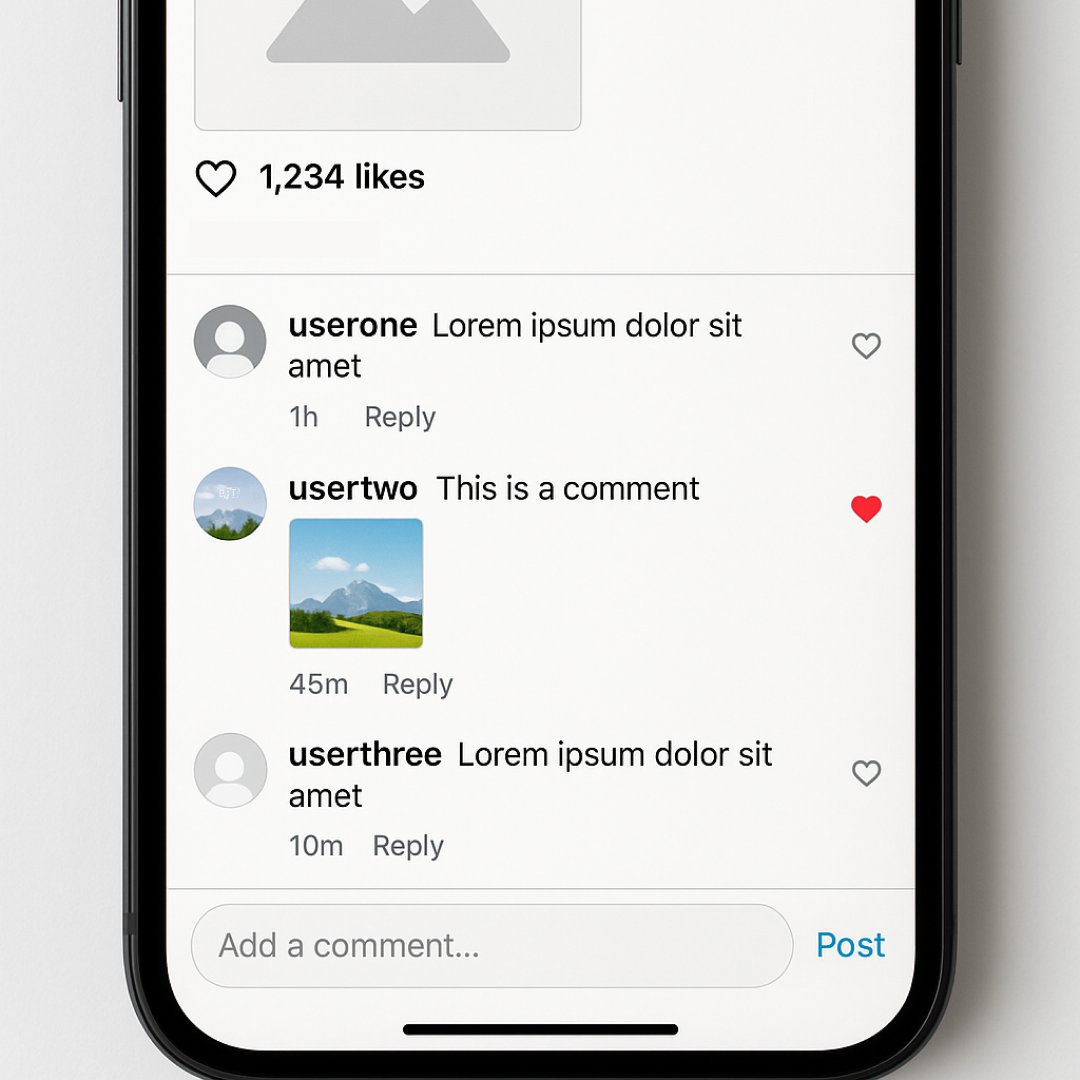Image resolution: width=1080 pixels, height=1080 pixels.
Task: Open the image attached to usertwo's comment
Action: 356,583
